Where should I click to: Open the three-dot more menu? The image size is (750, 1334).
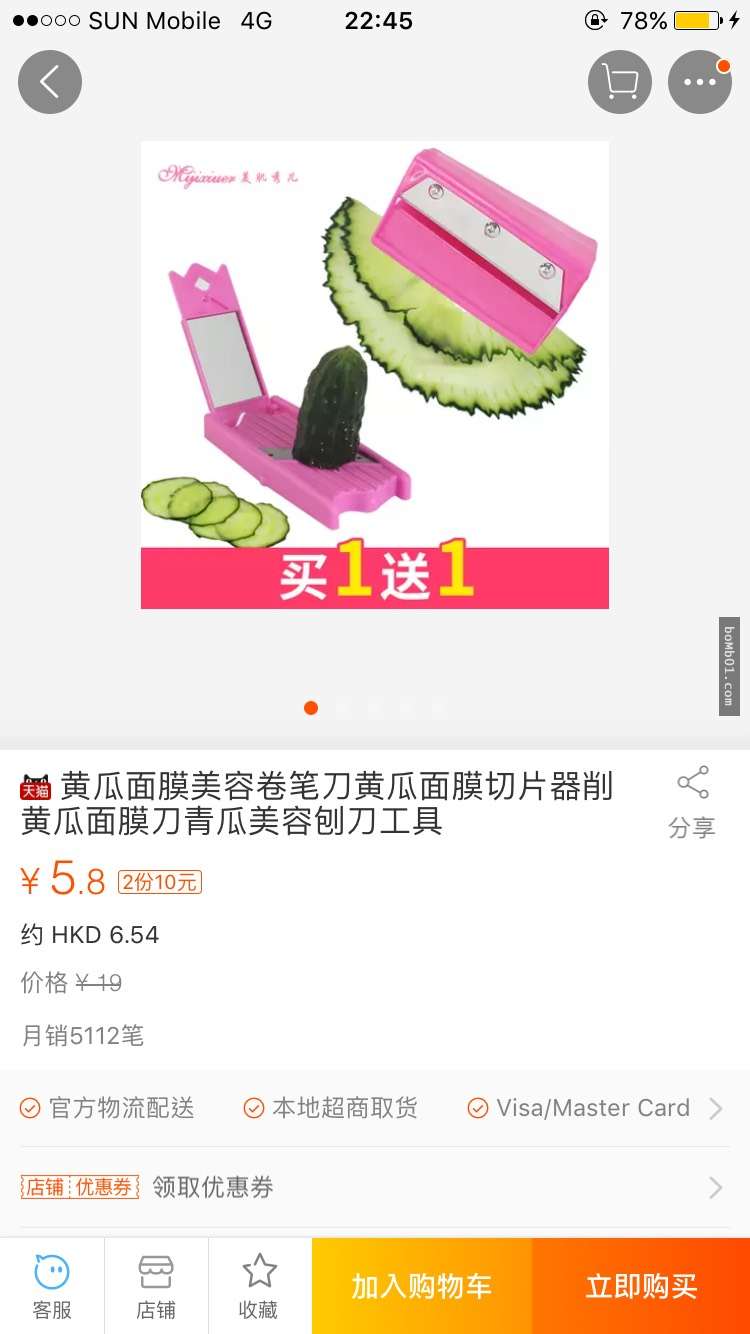[699, 82]
